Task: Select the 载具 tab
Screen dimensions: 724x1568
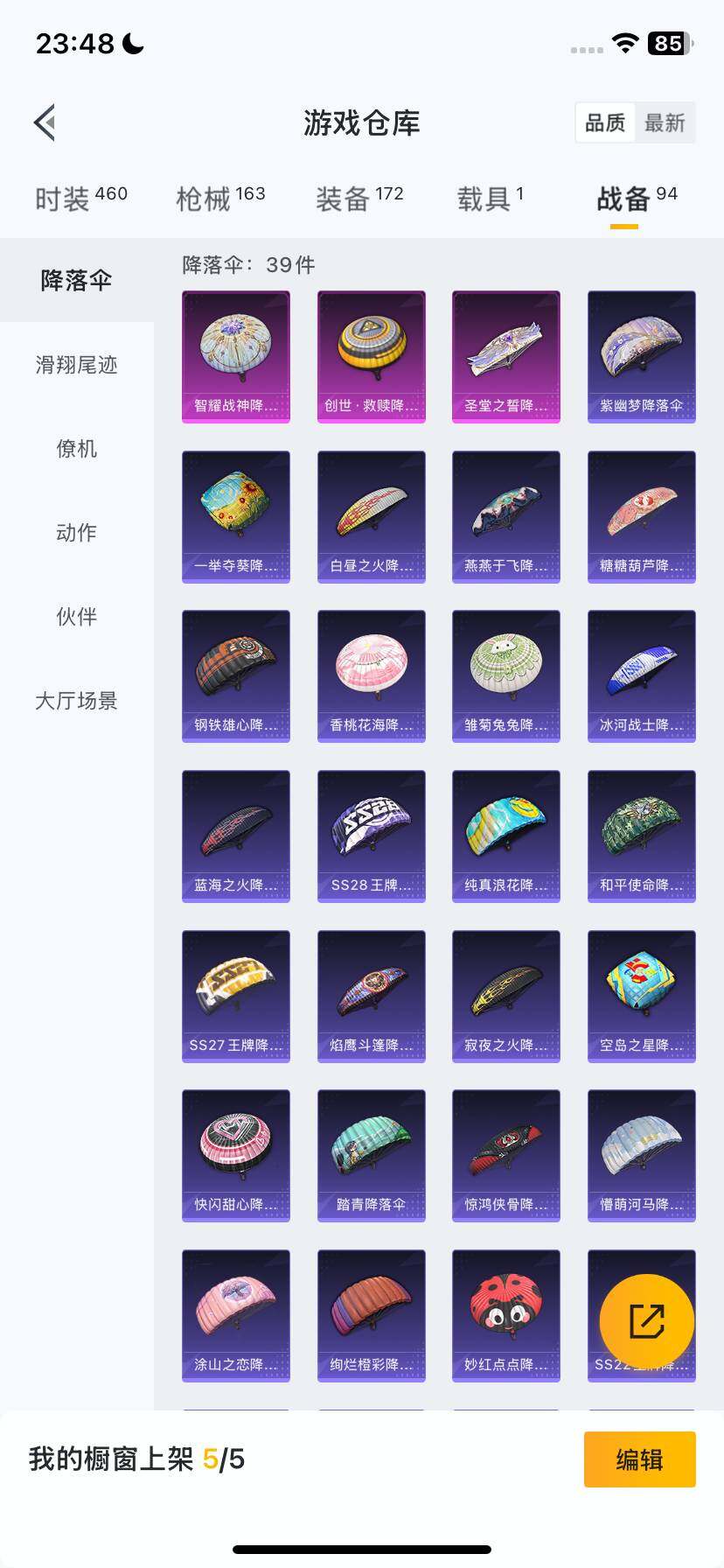Action: [x=490, y=199]
